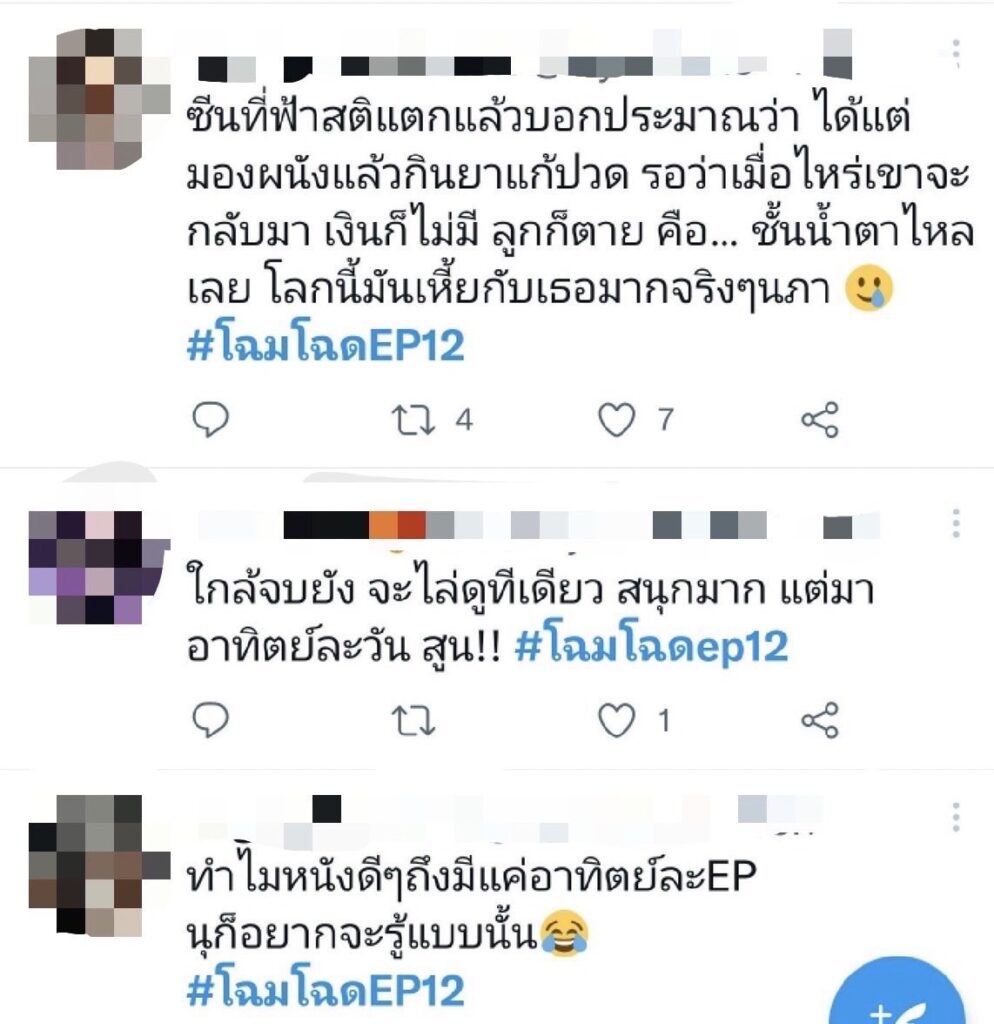Like the "ใกล้จบยัง" tweet with 1 like
This screenshot has width=994, height=1024.
[x=616, y=719]
